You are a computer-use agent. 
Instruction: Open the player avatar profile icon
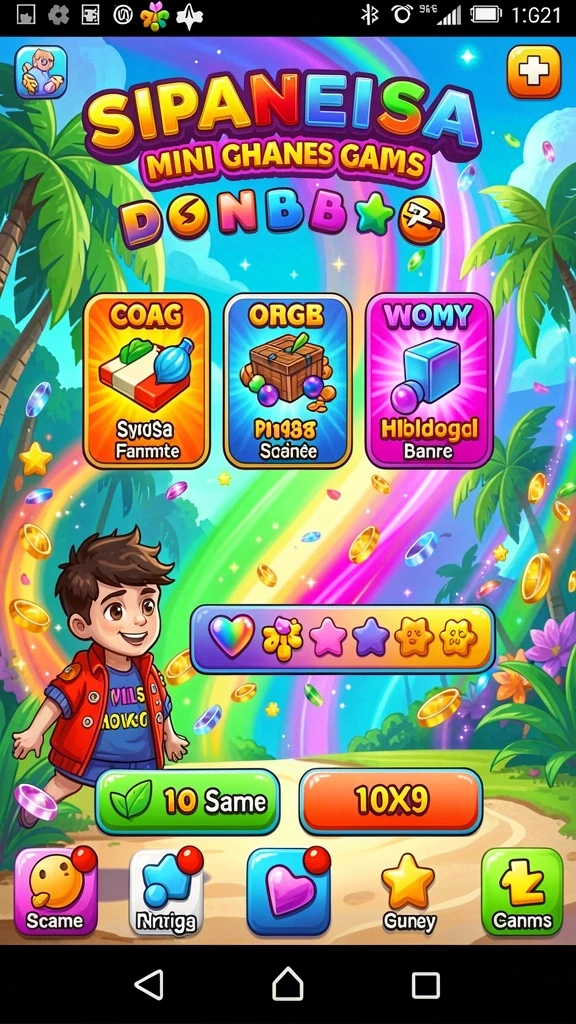coord(40,72)
